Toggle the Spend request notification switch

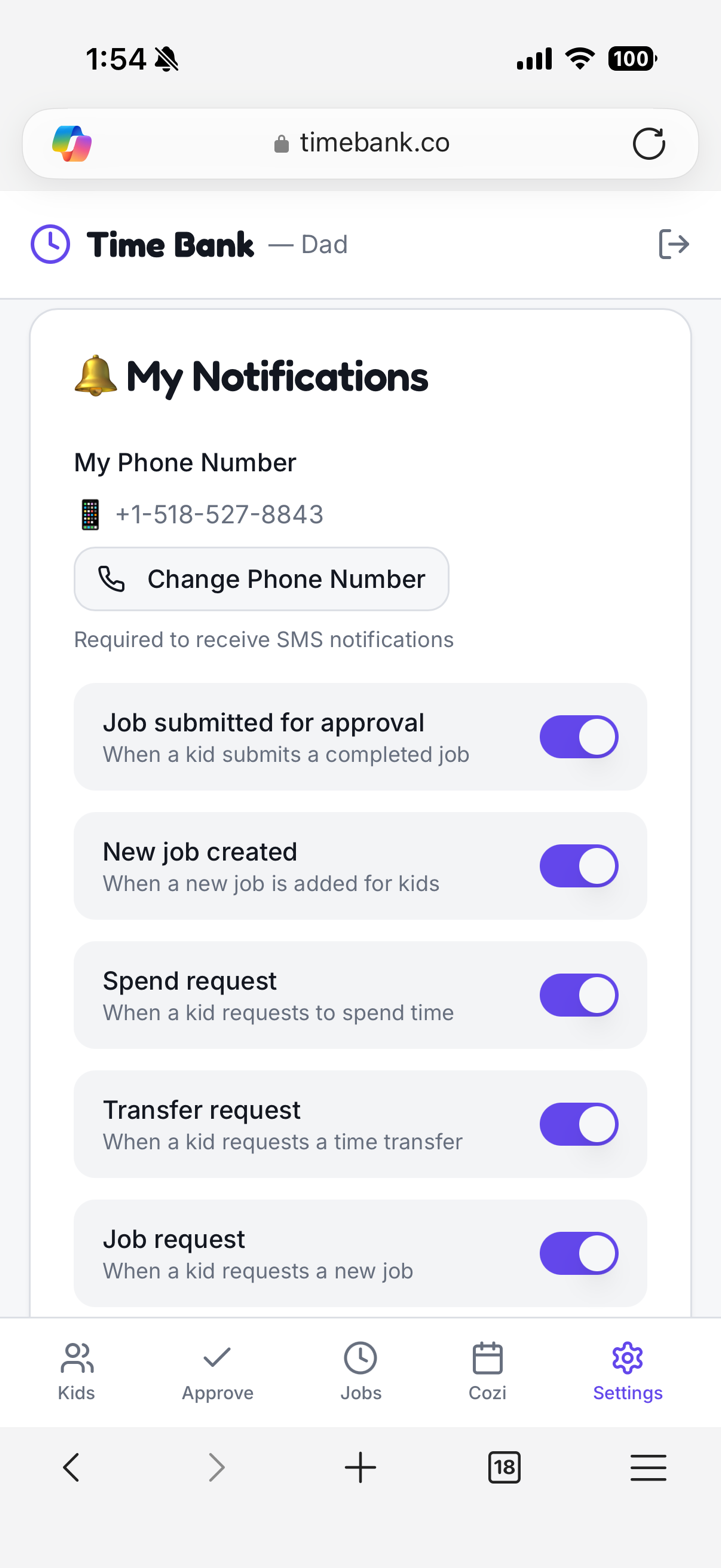(x=580, y=995)
